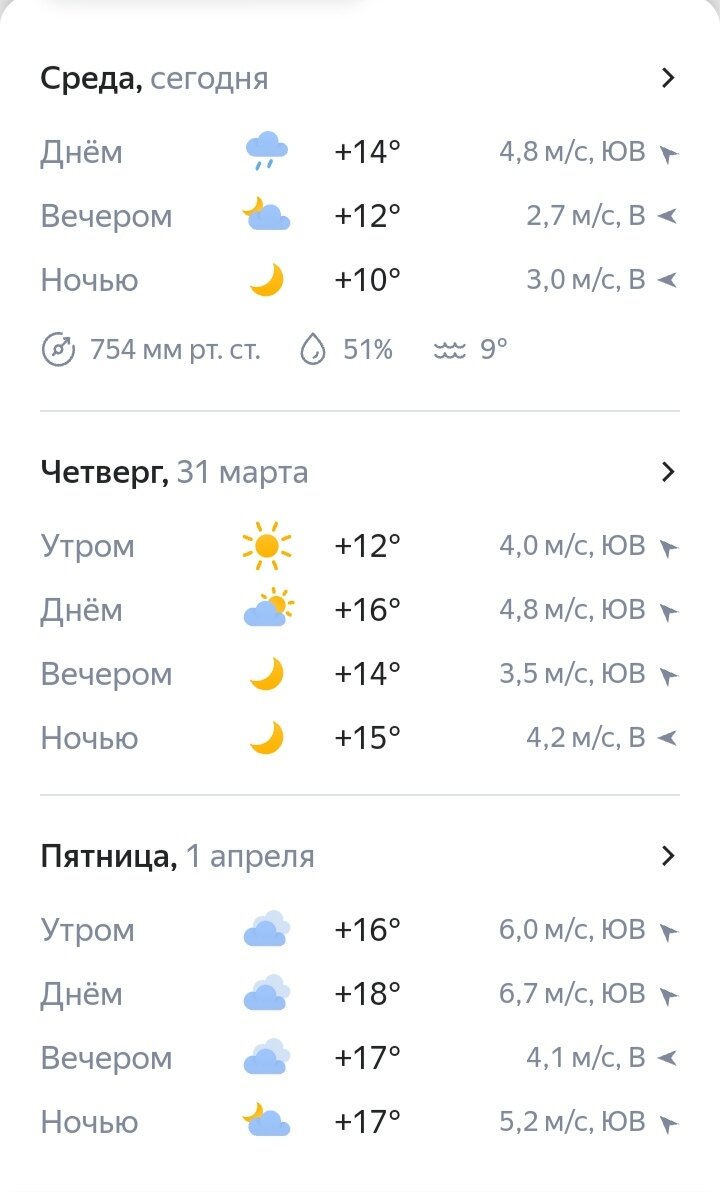Select the Пятница 1 апреля header
The height and width of the screenshot is (1192, 720).
[x=177, y=855]
